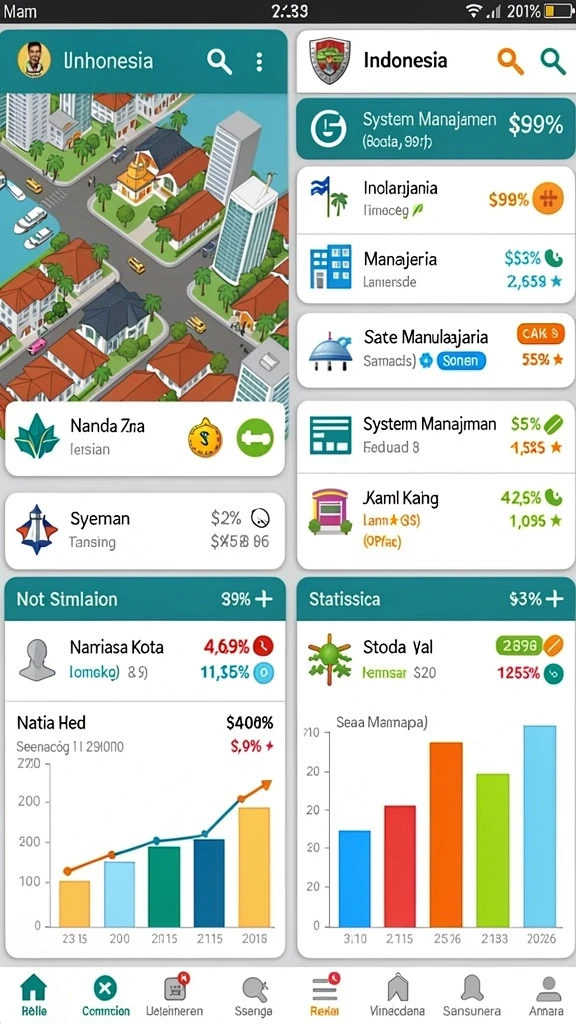Open the Syeman Tansing card

[145, 530]
